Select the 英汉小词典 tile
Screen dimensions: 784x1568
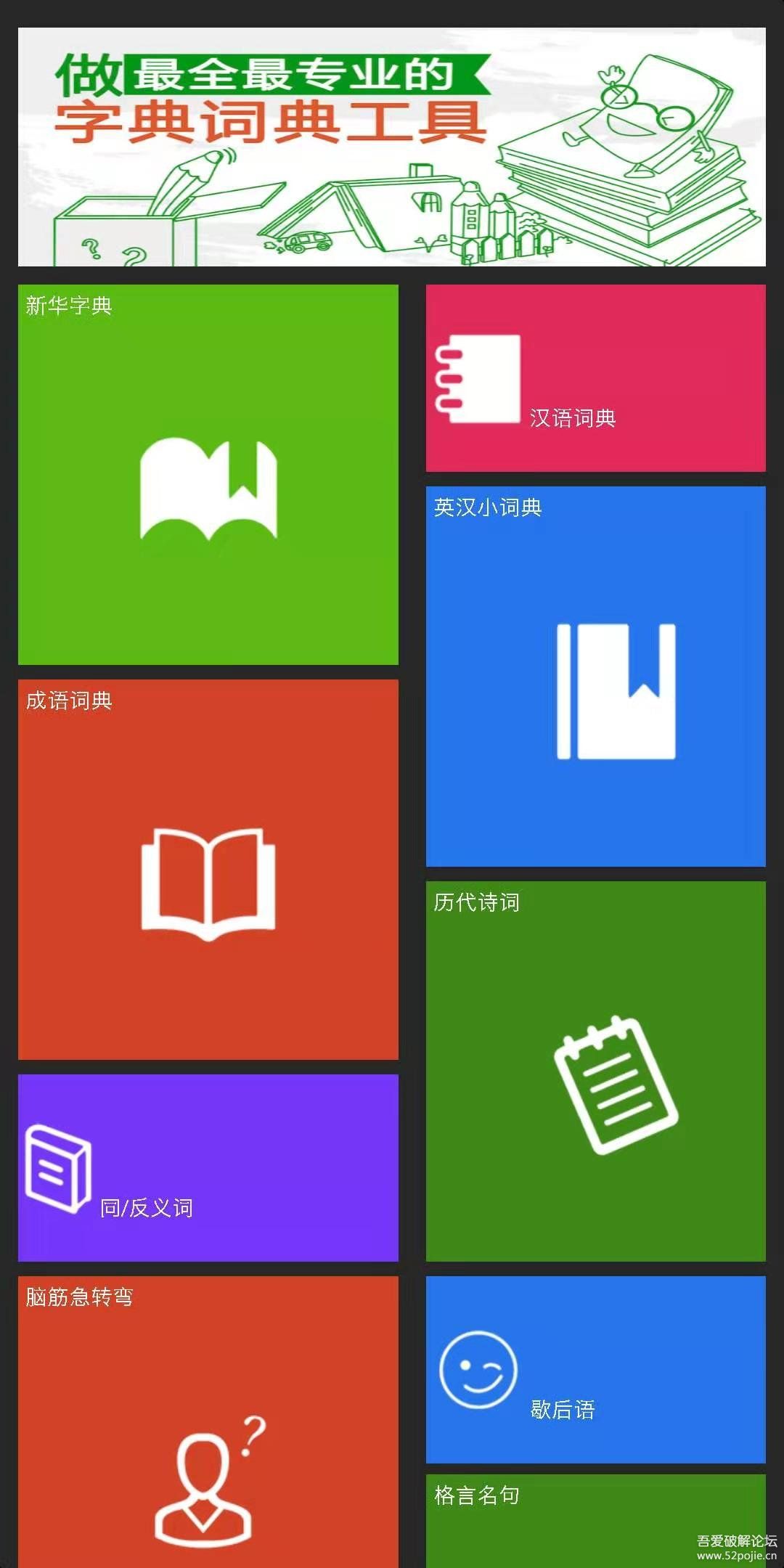(x=595, y=677)
